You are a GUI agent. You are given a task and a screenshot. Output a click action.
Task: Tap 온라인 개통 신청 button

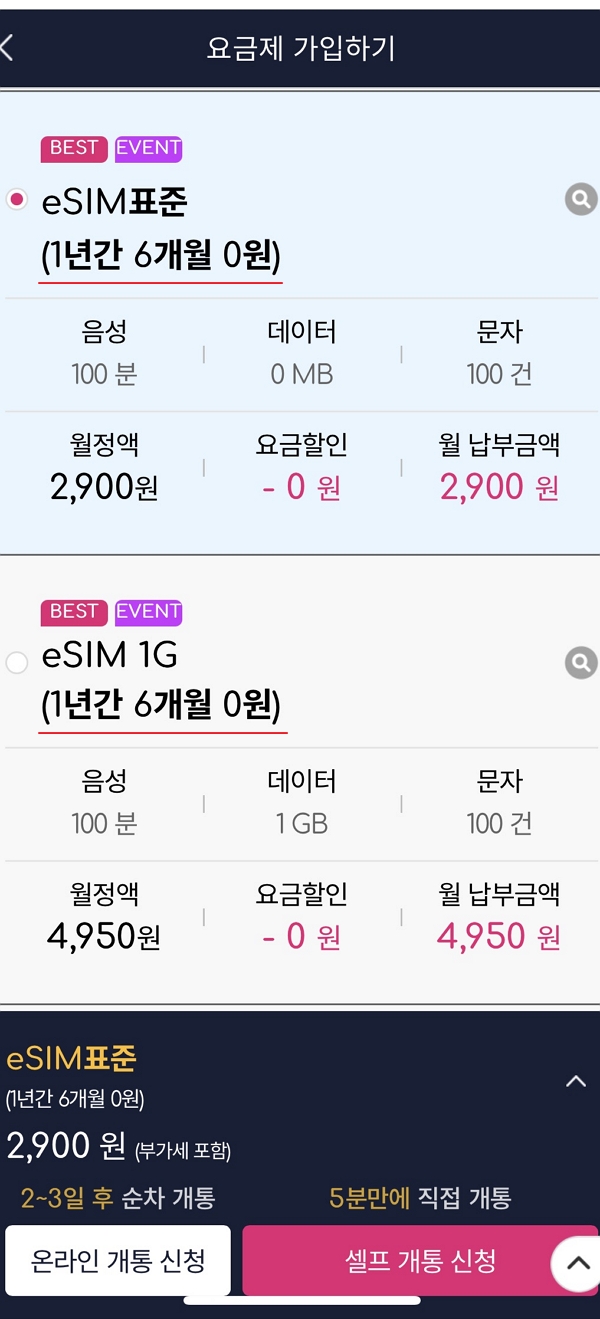pyautogui.click(x=118, y=1260)
